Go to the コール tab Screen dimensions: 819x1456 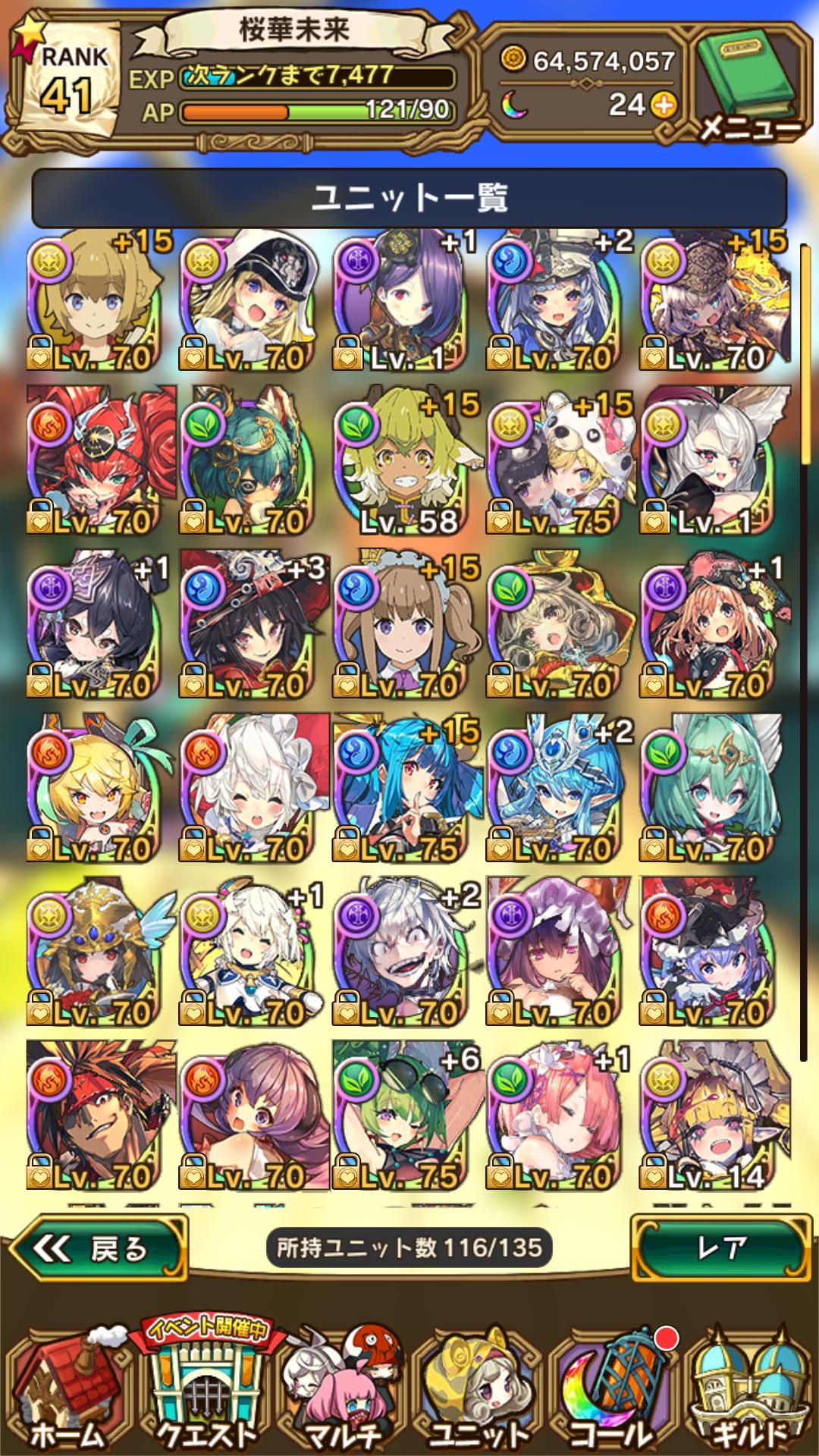pyautogui.click(x=613, y=1392)
